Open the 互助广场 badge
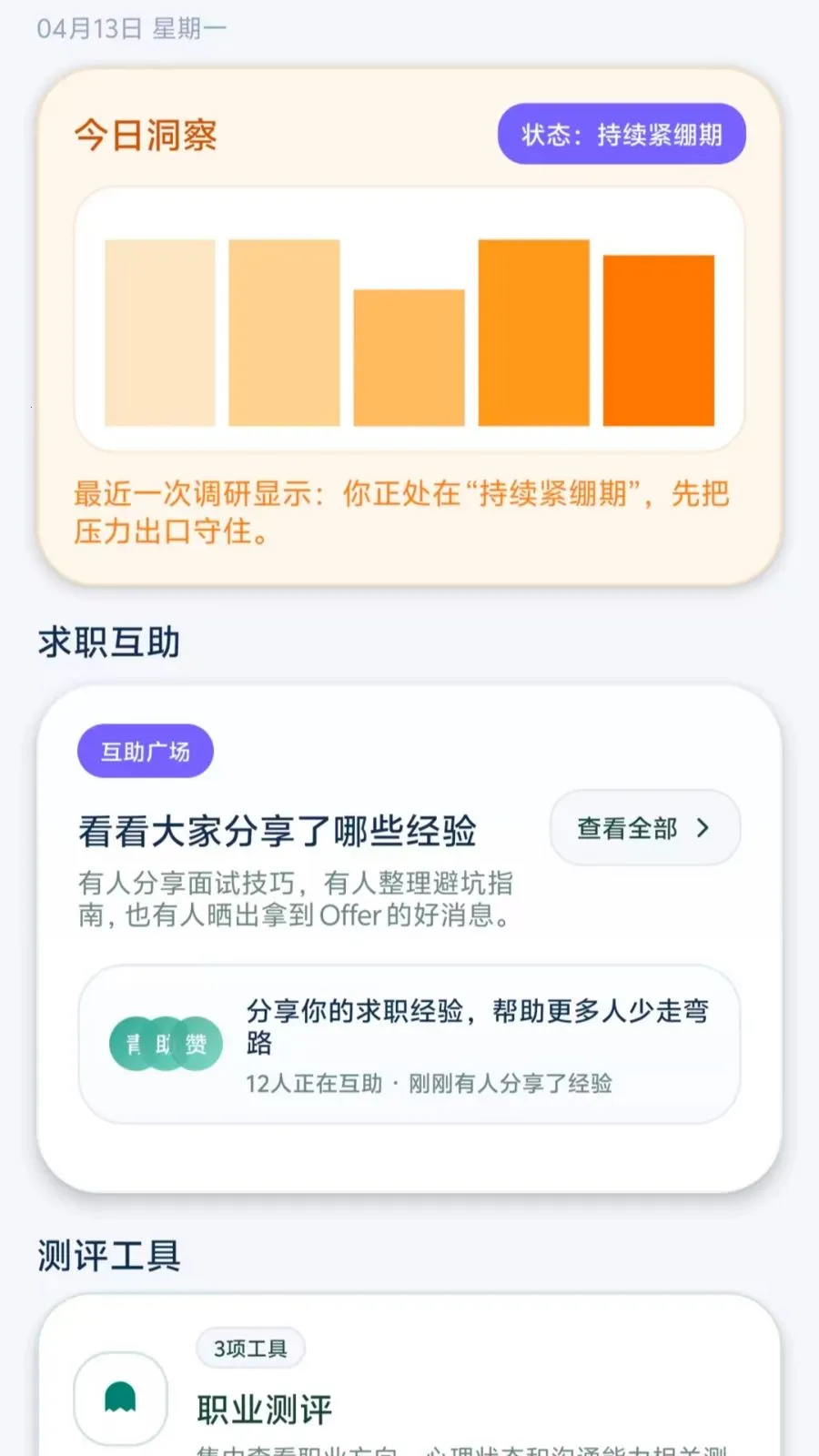 click(x=146, y=750)
